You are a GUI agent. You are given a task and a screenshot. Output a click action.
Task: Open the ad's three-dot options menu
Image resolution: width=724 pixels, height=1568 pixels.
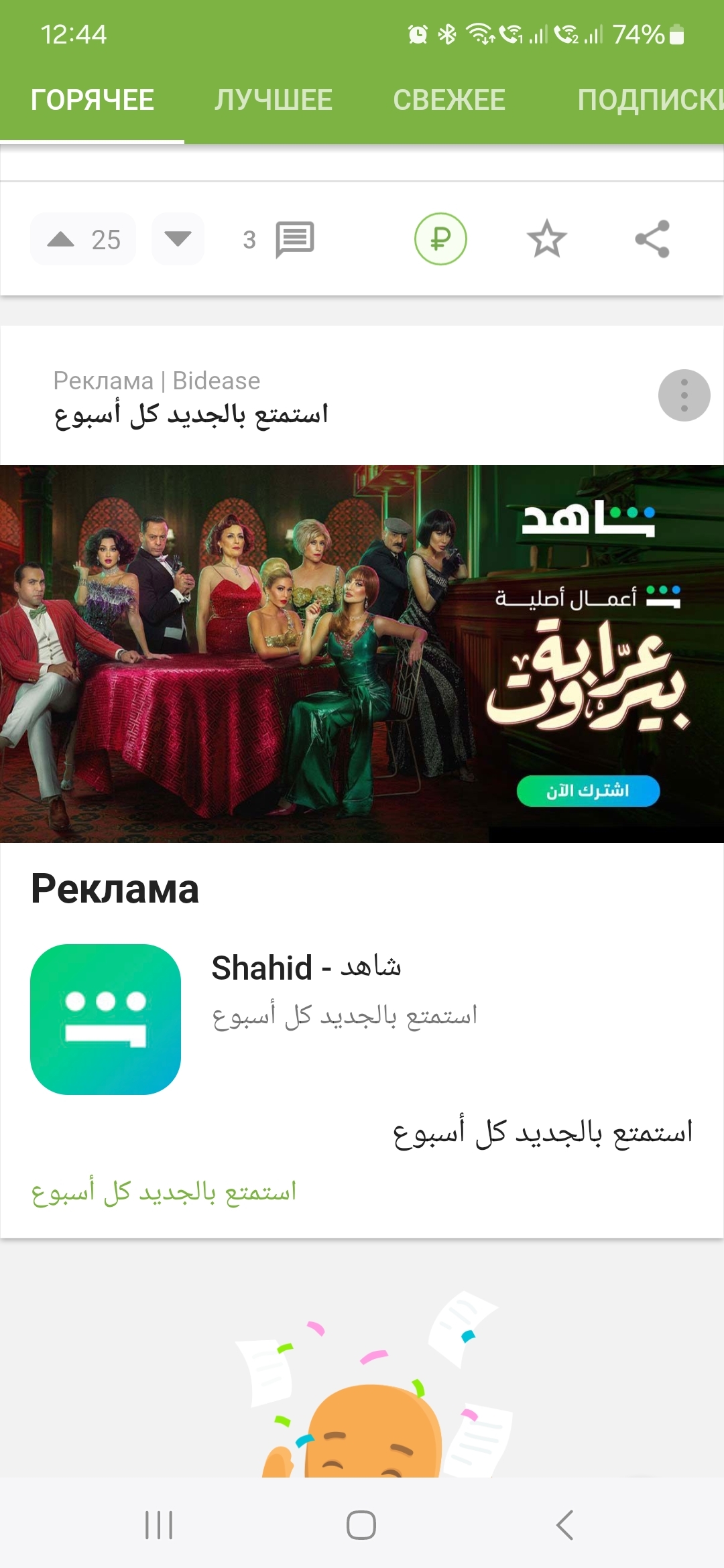[684, 395]
